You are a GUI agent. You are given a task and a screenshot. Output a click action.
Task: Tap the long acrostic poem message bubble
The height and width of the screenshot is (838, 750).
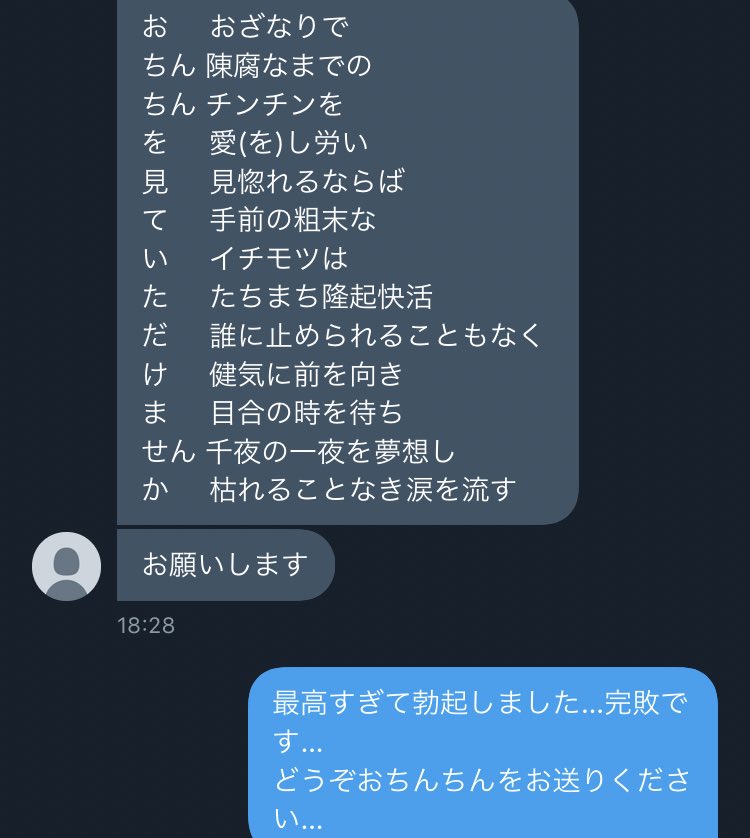pyautogui.click(x=345, y=260)
